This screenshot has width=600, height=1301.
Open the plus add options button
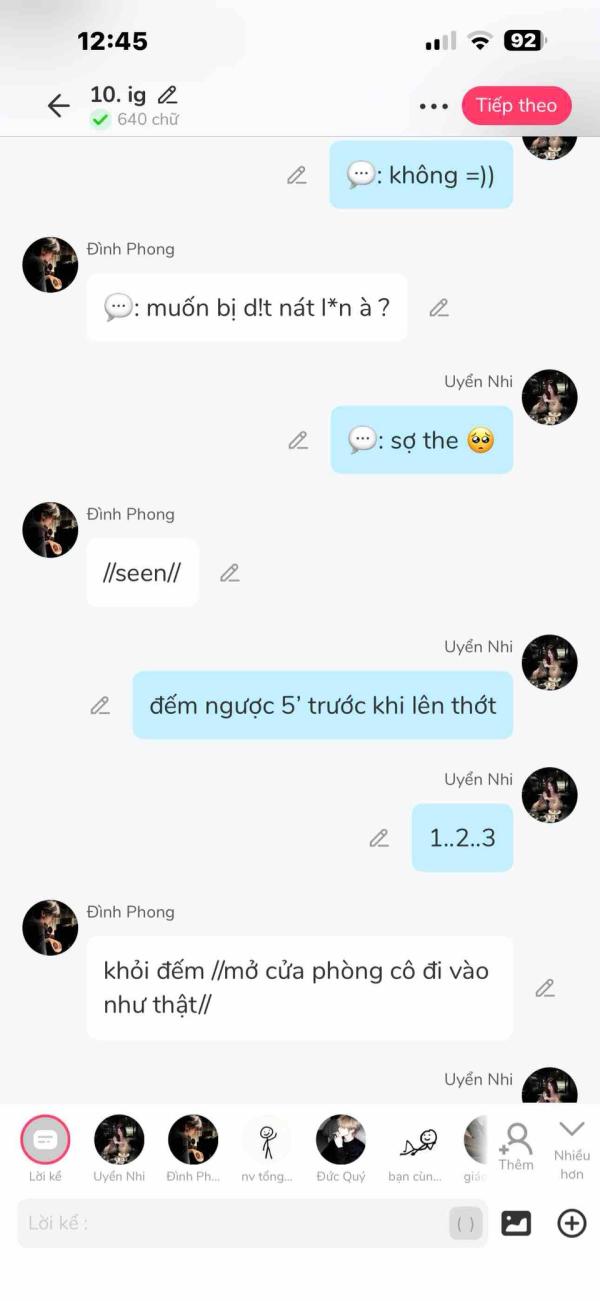click(572, 1222)
